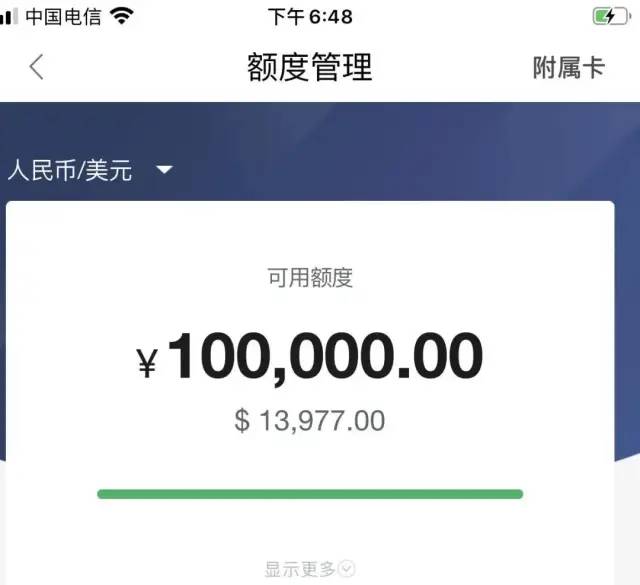This screenshot has width=640, height=585.
Task: Open the 人民币/美元 currency dropdown
Action: pyautogui.click(x=90, y=170)
